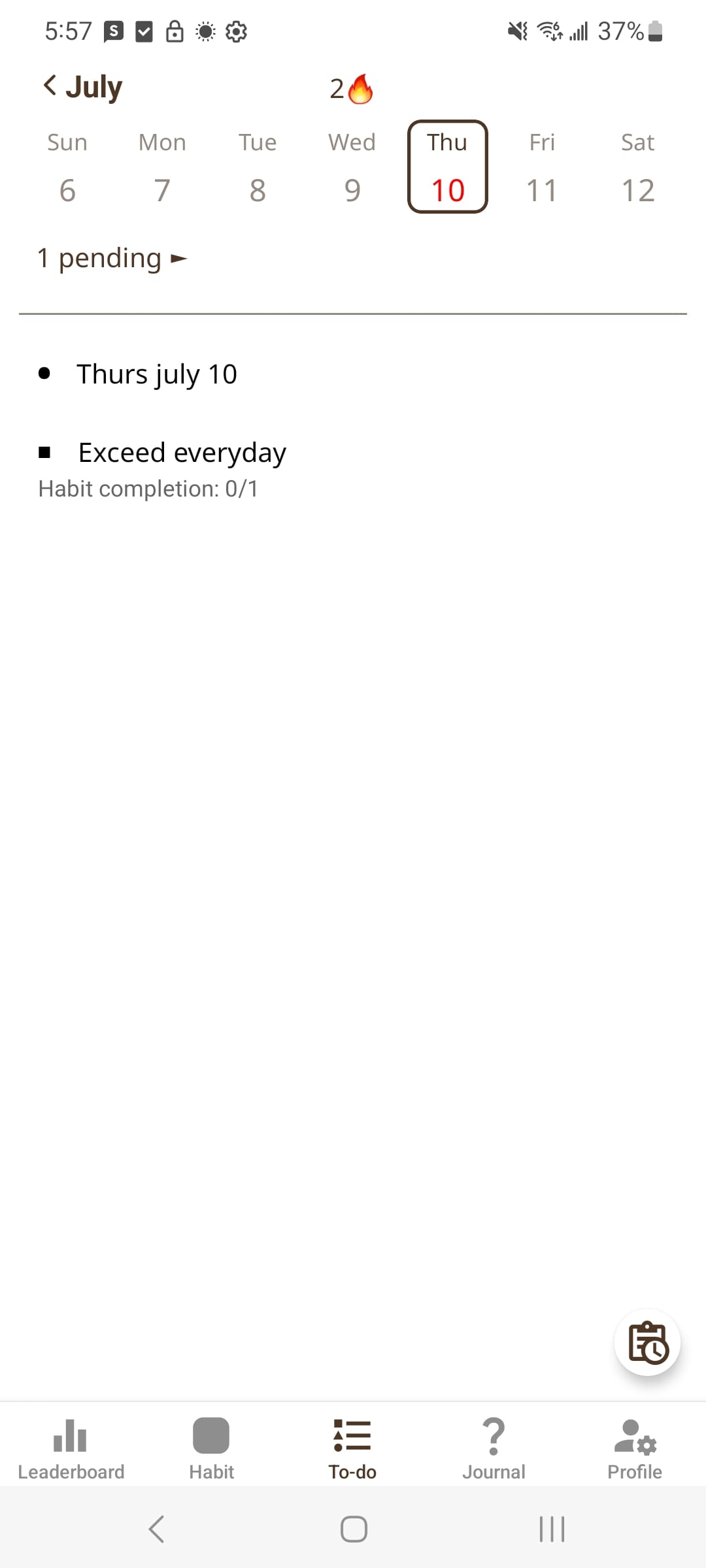Open recent apps from the navigation bar

552,1529
